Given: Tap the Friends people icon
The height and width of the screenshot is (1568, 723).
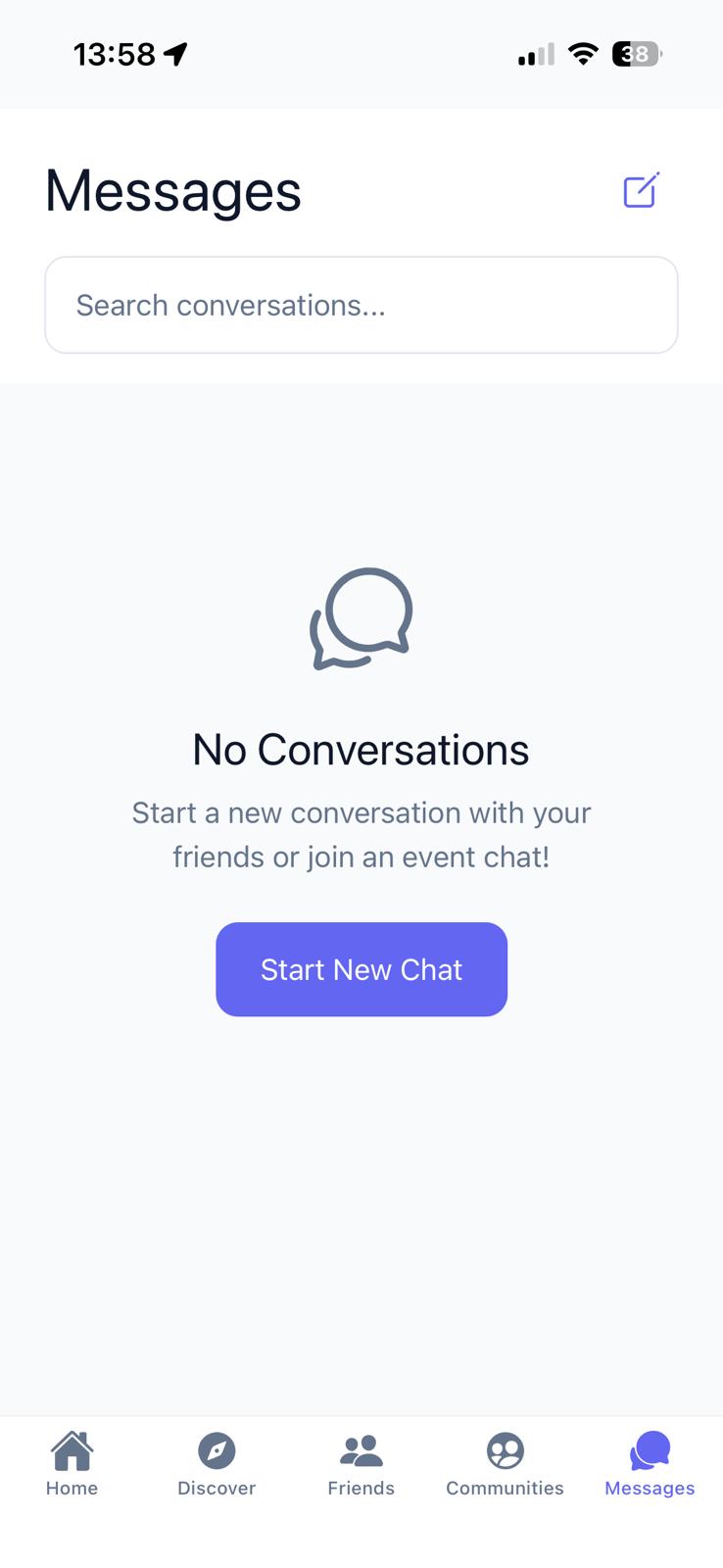Looking at the screenshot, I should pos(361,1448).
